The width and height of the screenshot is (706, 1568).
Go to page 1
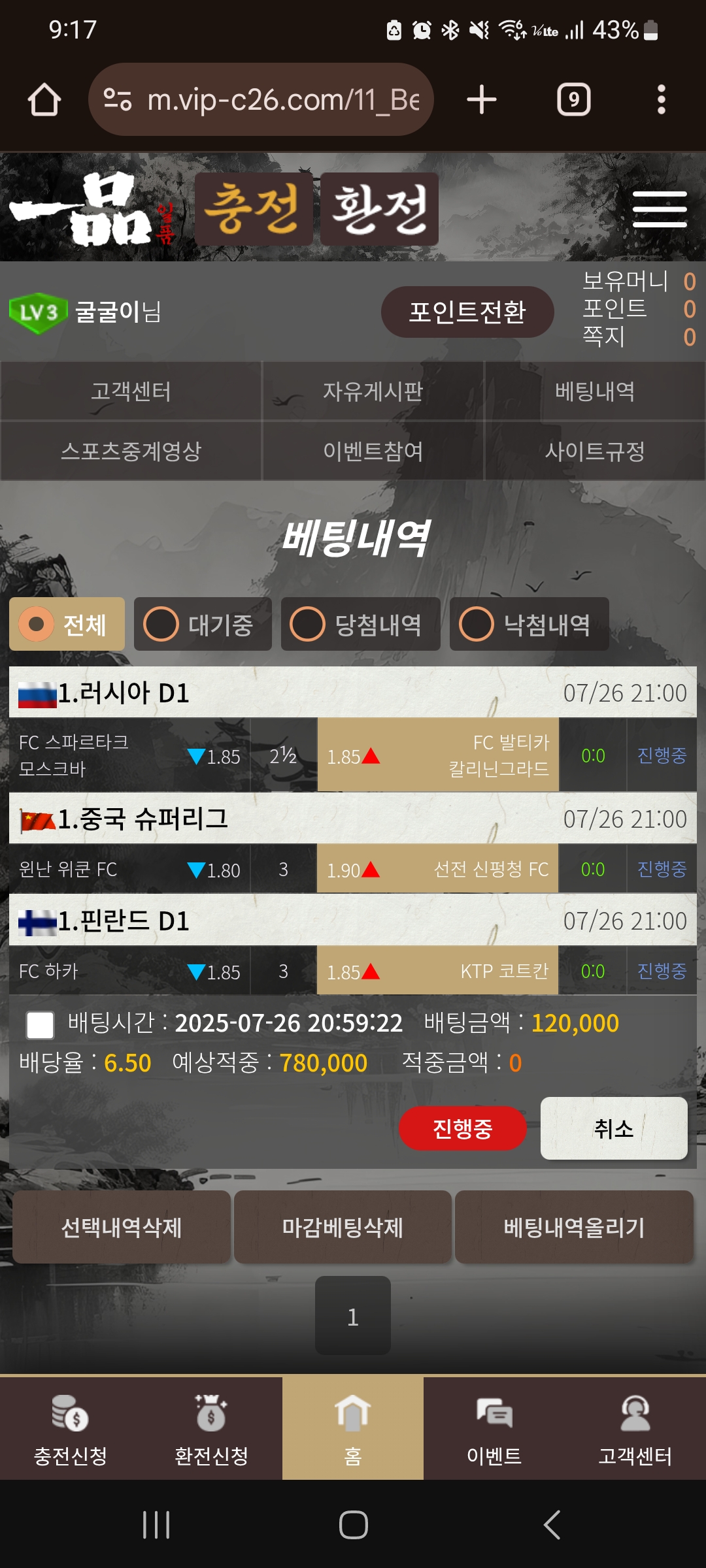point(352,1316)
